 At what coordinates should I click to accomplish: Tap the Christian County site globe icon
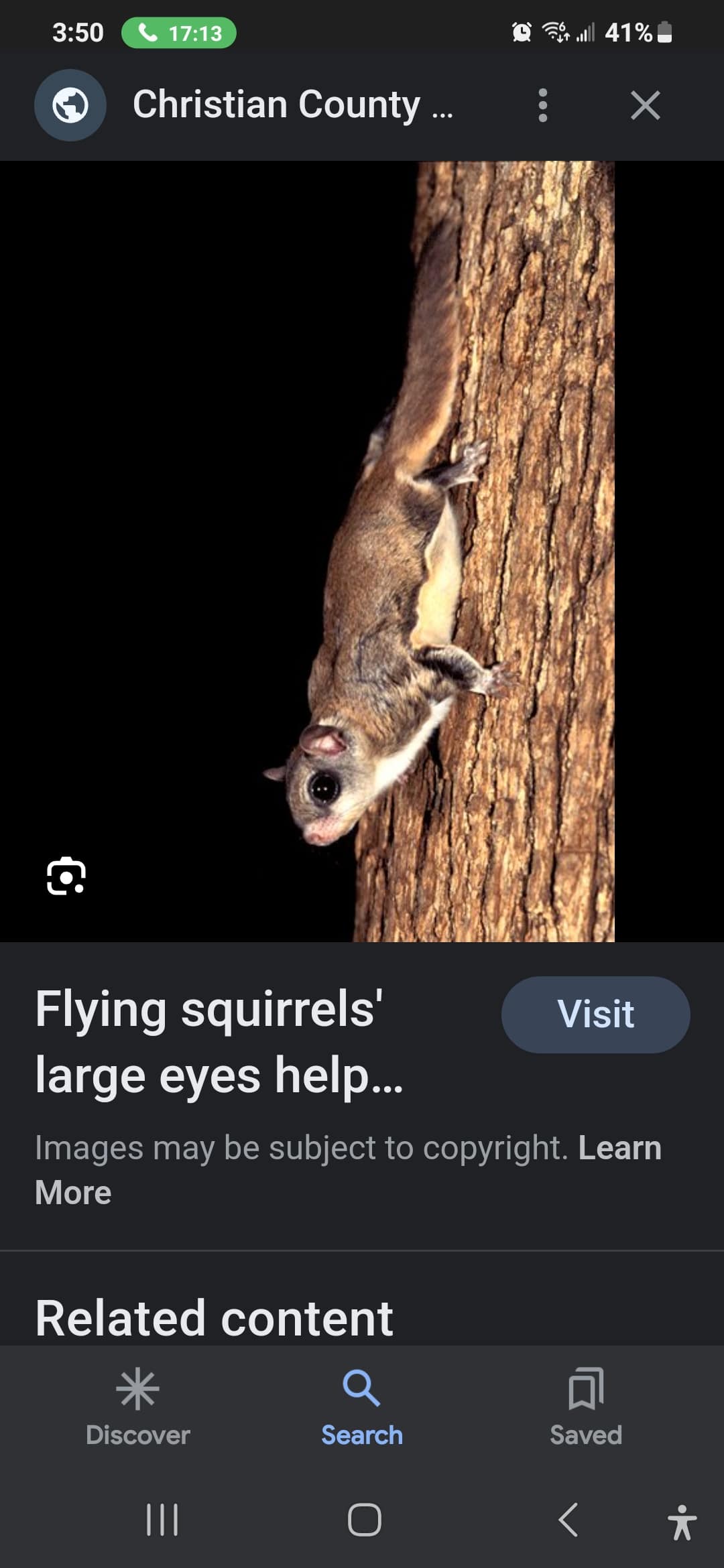coord(70,105)
